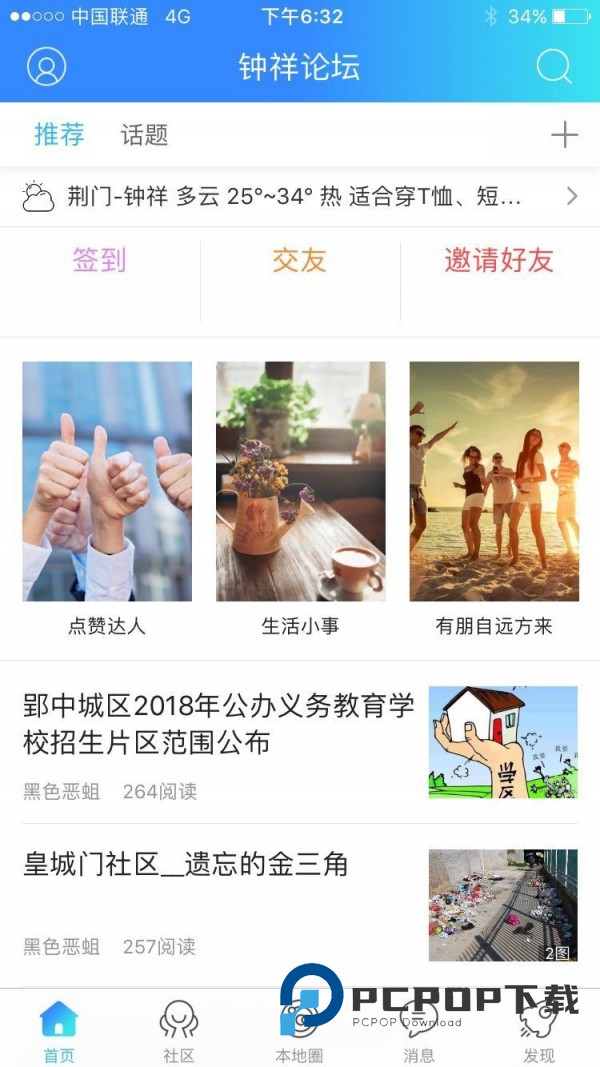This screenshot has height=1067, width=600.
Task: Open the 荆门-钟祥 weather details row
Action: (300, 196)
